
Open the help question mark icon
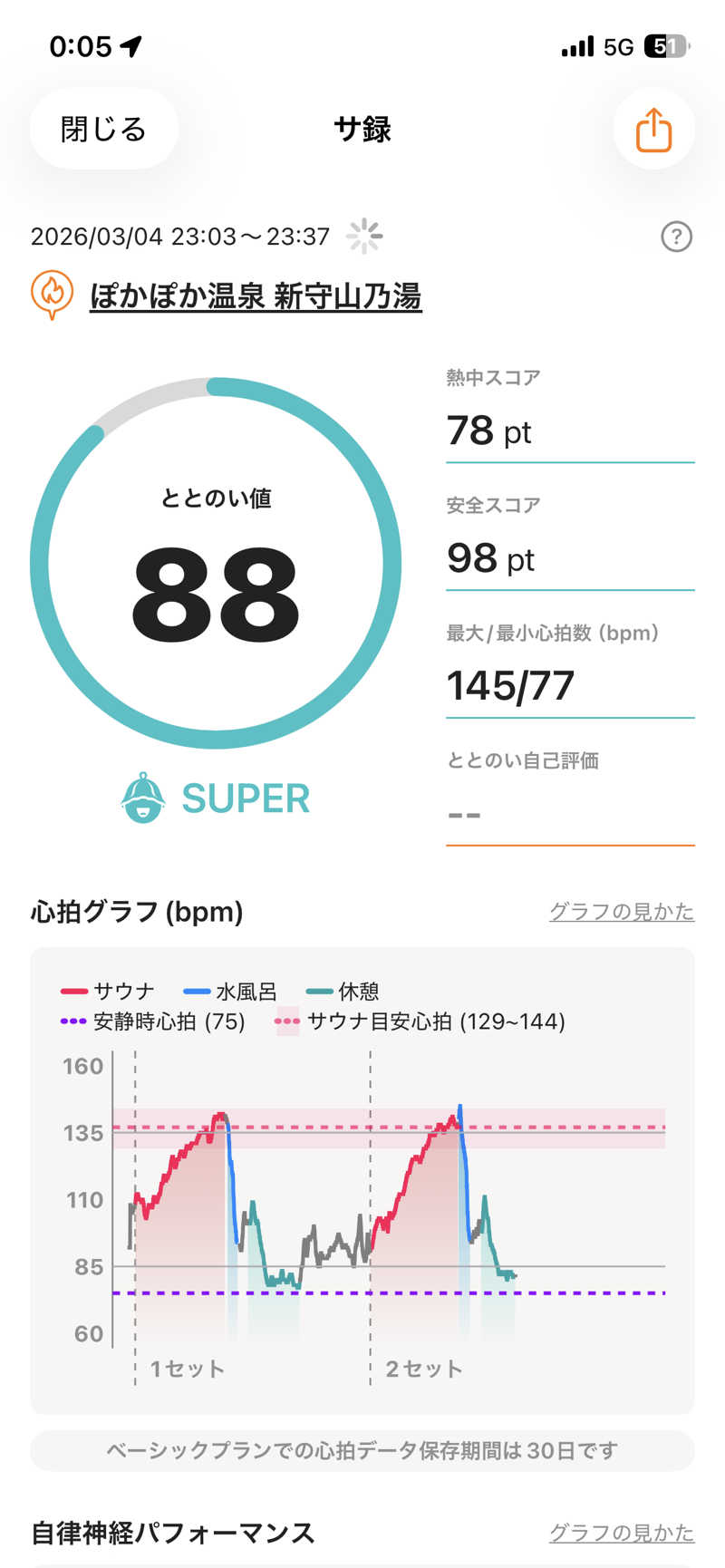(676, 237)
